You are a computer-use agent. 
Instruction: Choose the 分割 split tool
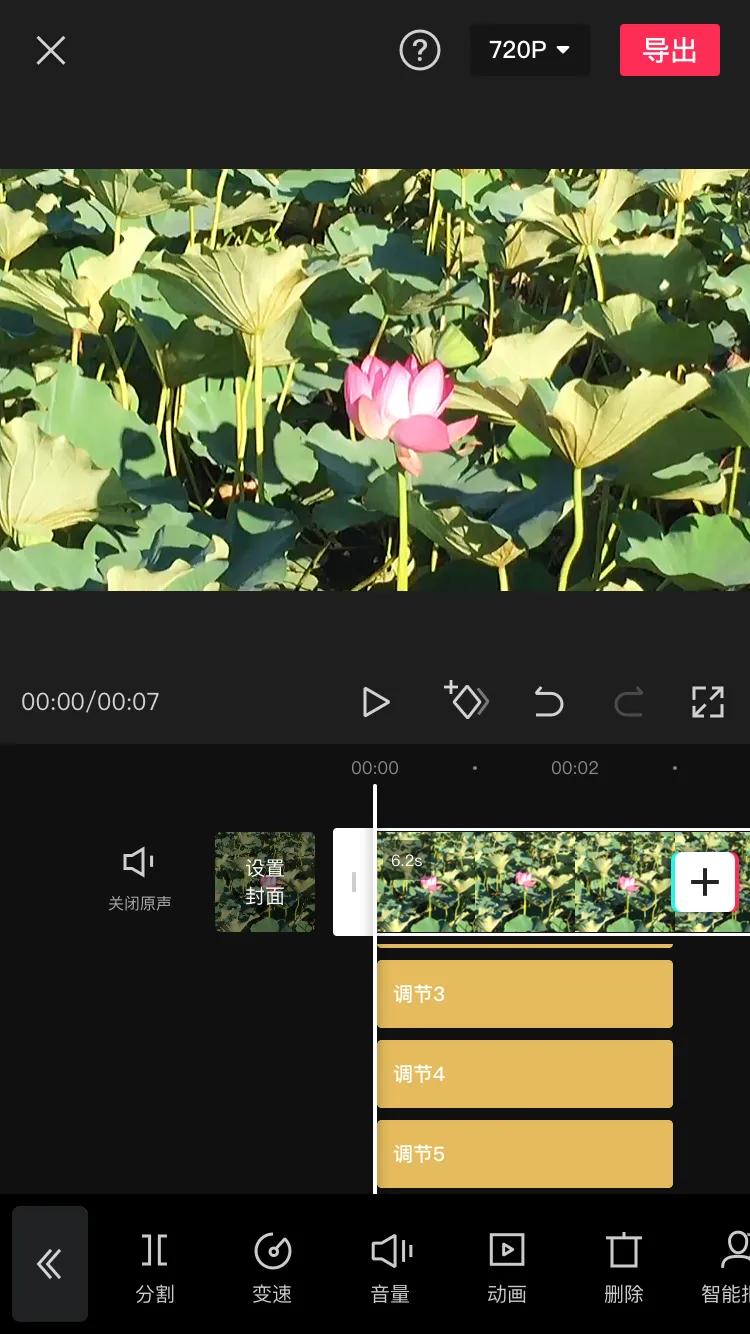155,1267
